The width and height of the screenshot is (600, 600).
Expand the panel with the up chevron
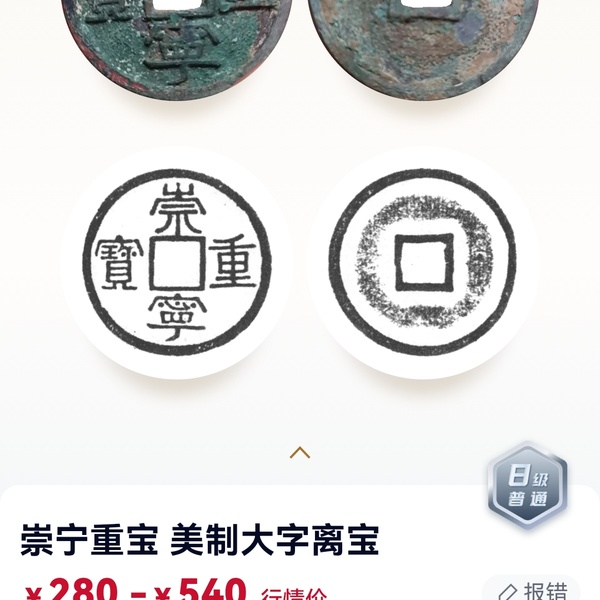[300, 452]
